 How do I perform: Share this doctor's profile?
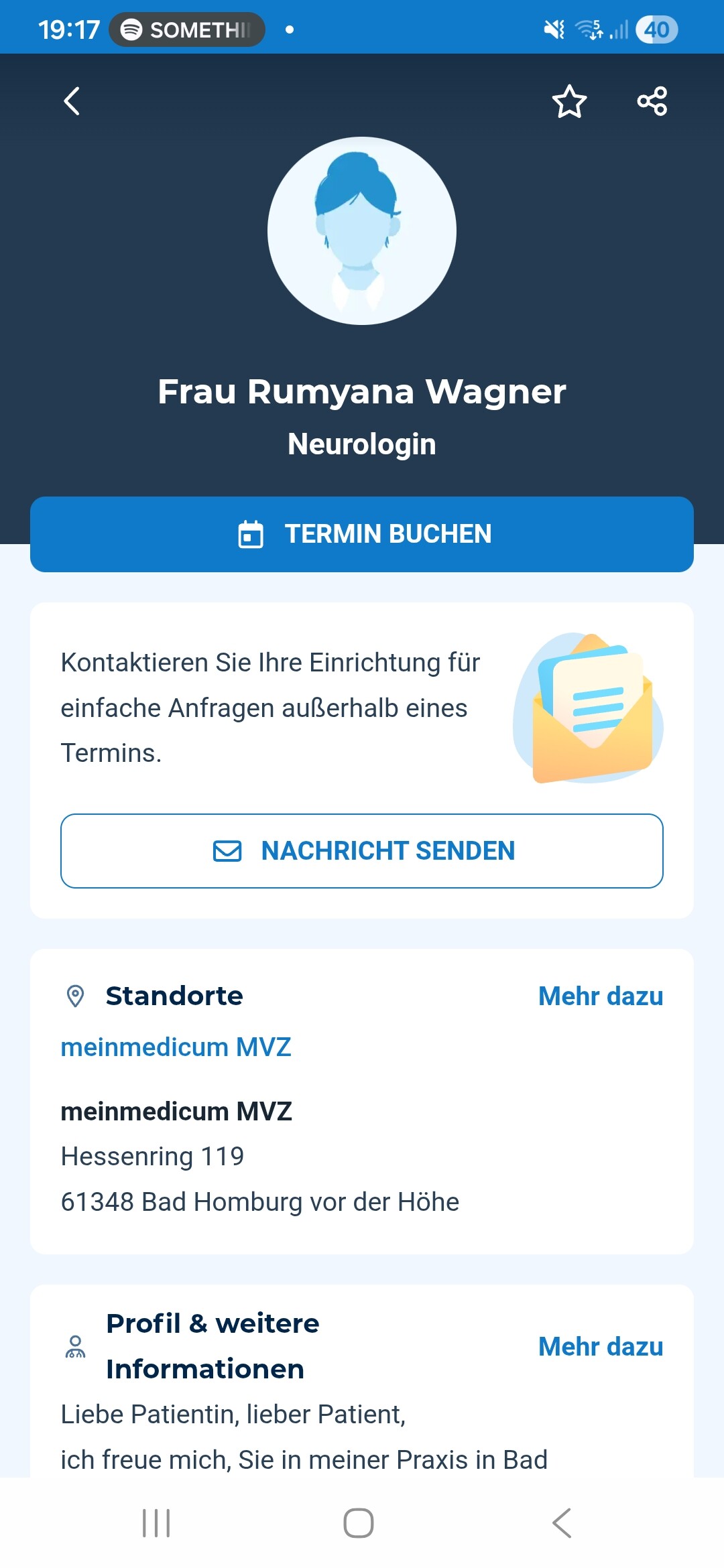point(652,101)
